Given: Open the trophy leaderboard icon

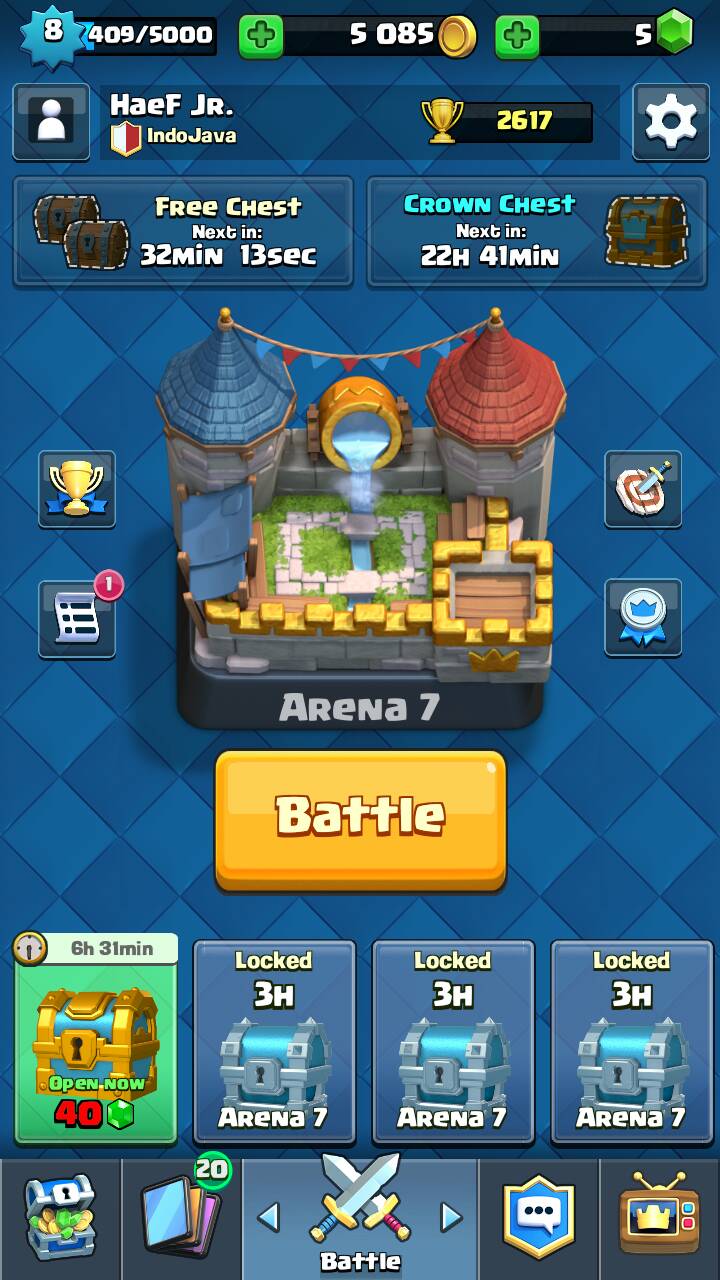Looking at the screenshot, I should coord(77,489).
